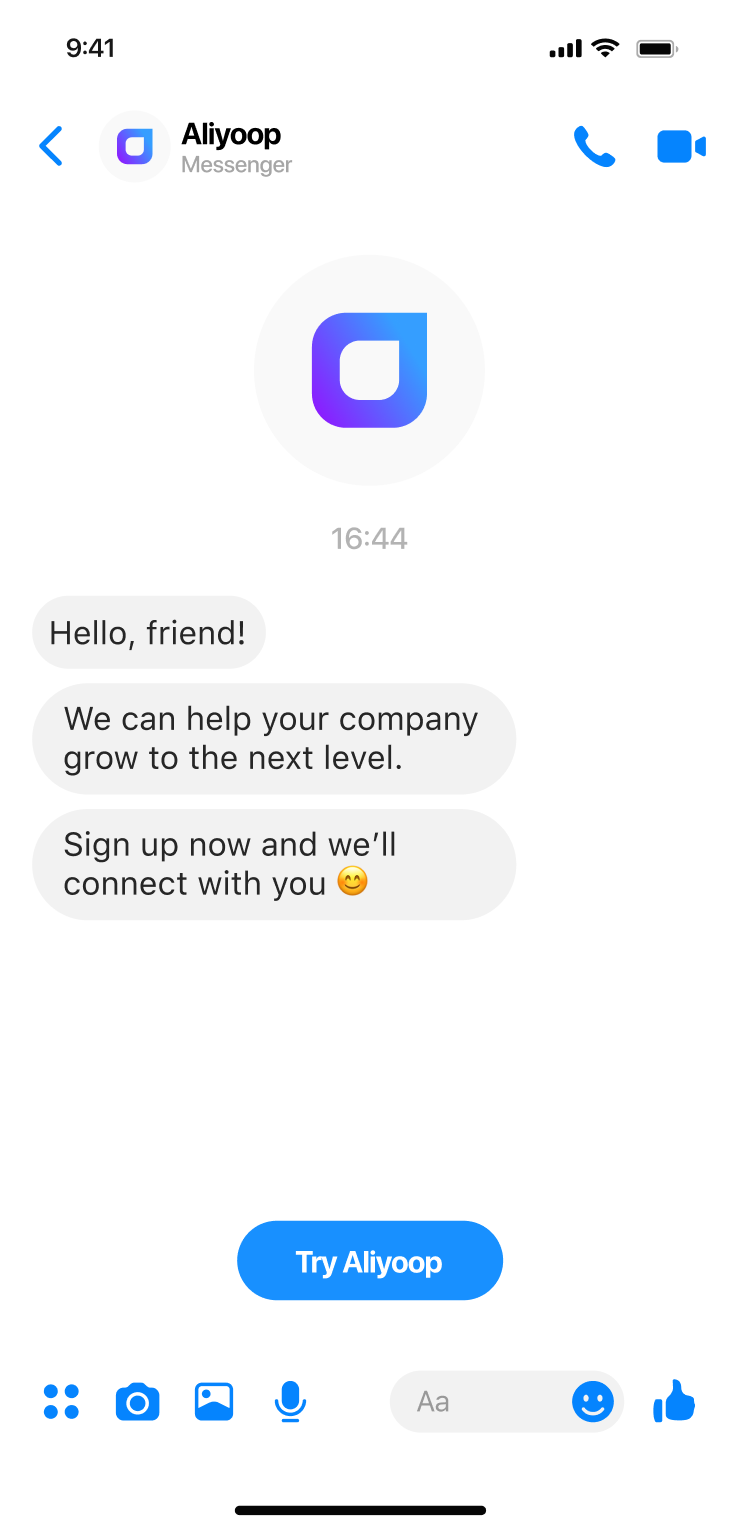Tap the Try Aliyoop button

[369, 1261]
